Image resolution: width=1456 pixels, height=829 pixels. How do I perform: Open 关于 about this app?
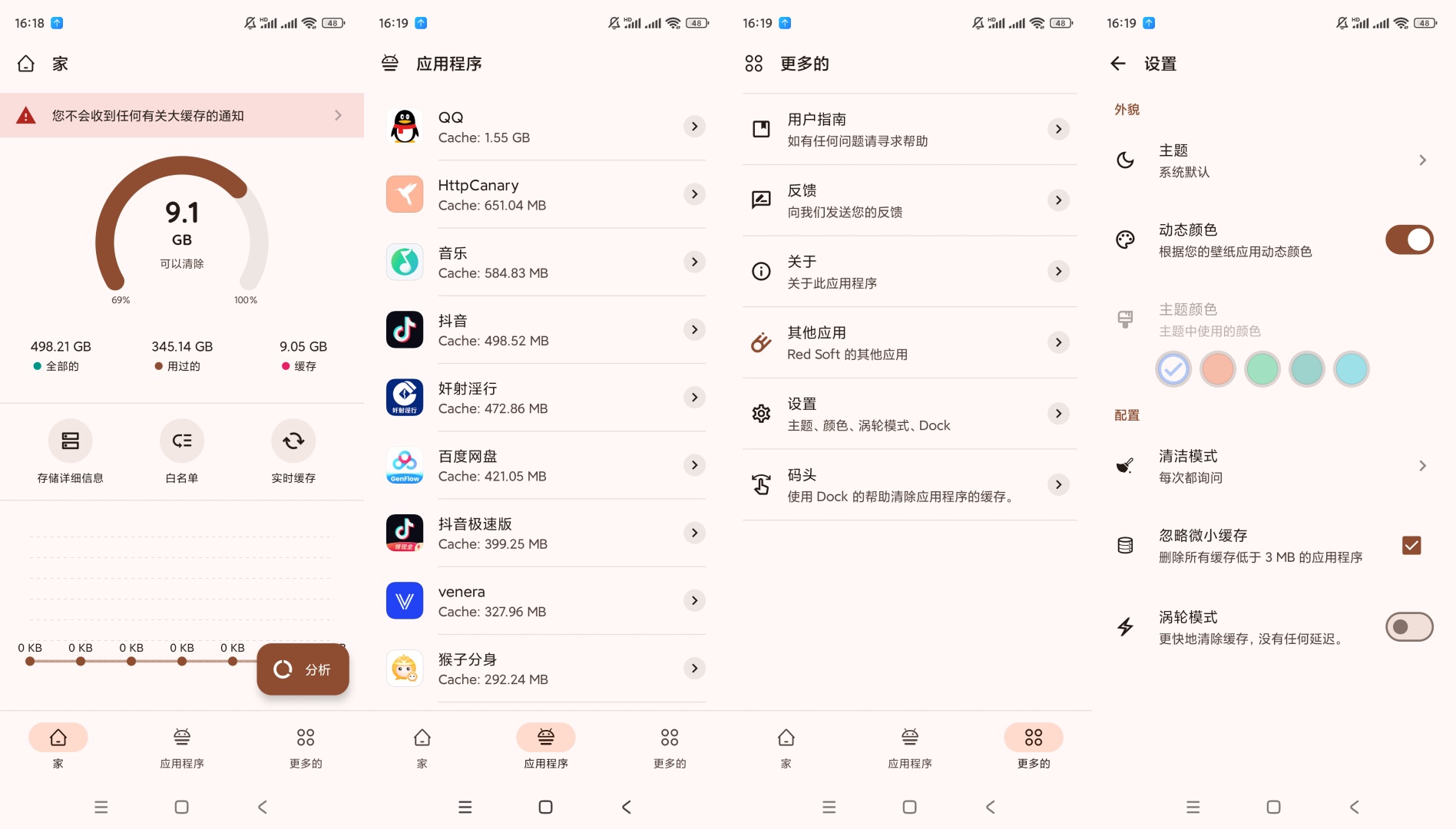(x=909, y=272)
